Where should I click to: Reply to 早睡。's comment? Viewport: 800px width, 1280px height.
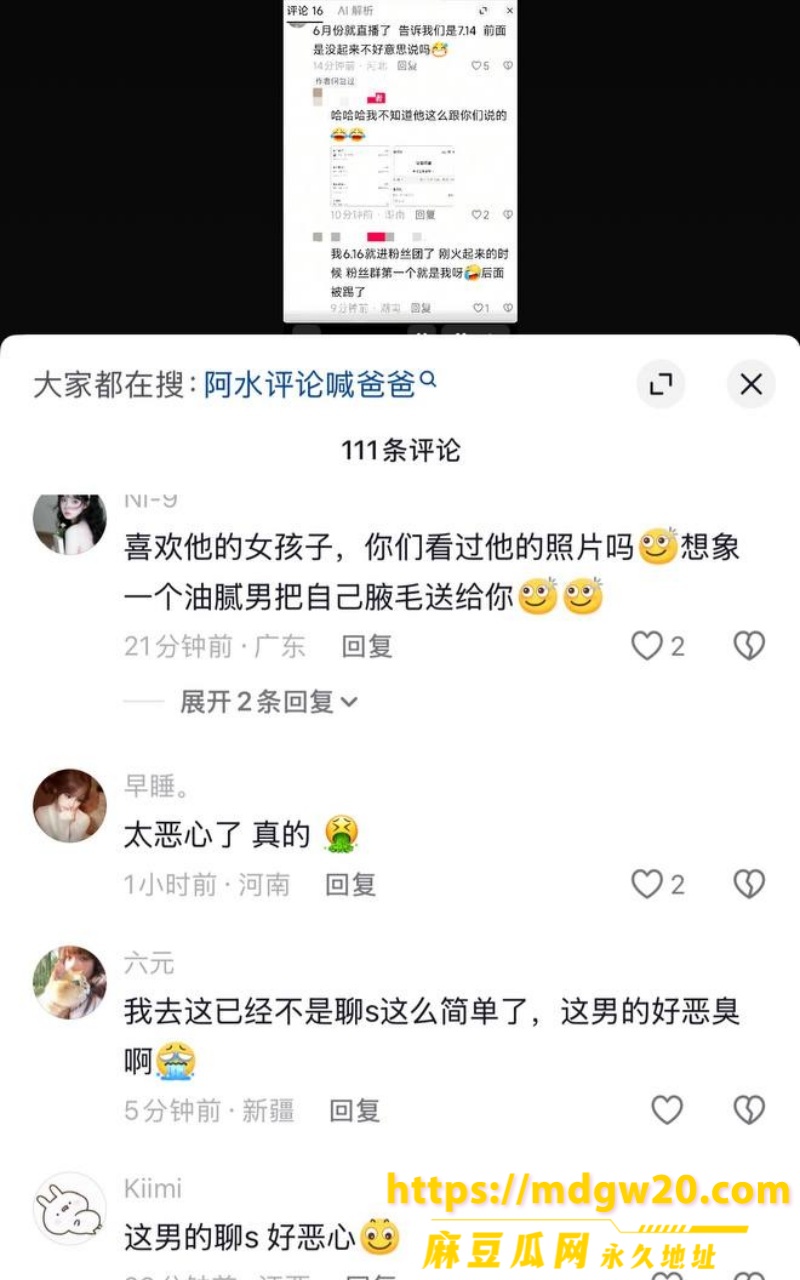click(351, 884)
